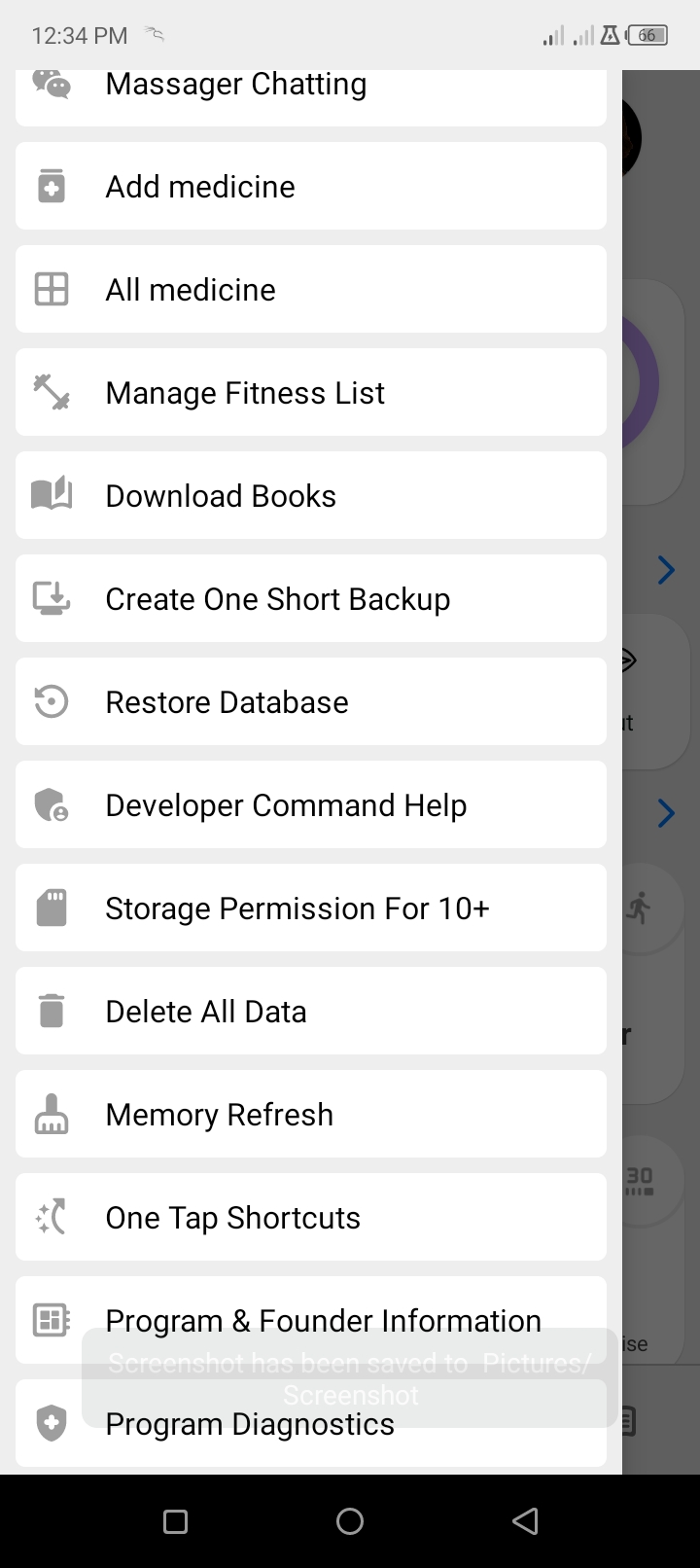The width and height of the screenshot is (700, 1568).
Task: Click the Restore Database history icon
Action: [x=51, y=701]
